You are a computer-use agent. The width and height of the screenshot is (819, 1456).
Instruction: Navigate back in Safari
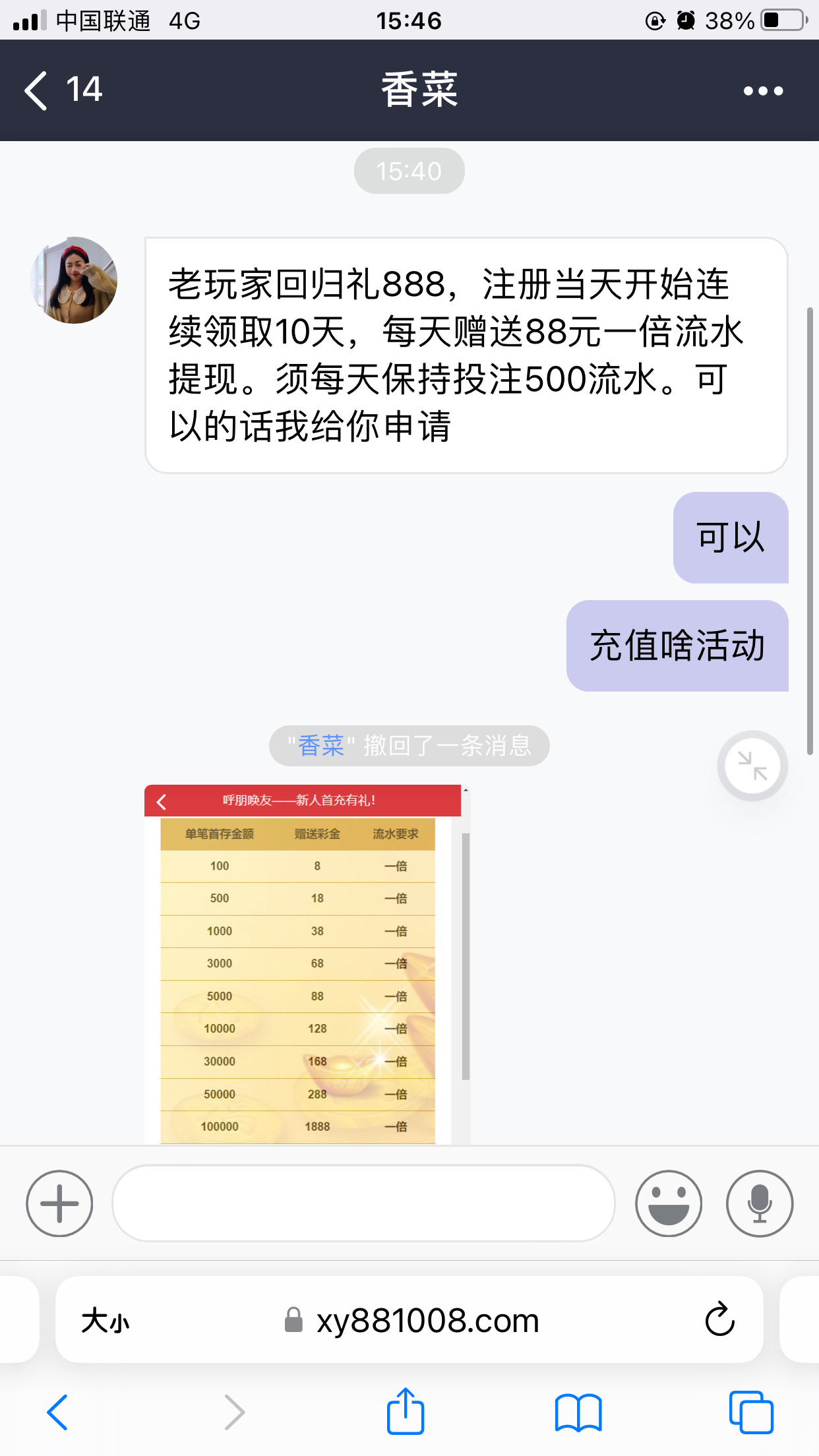tap(57, 1412)
